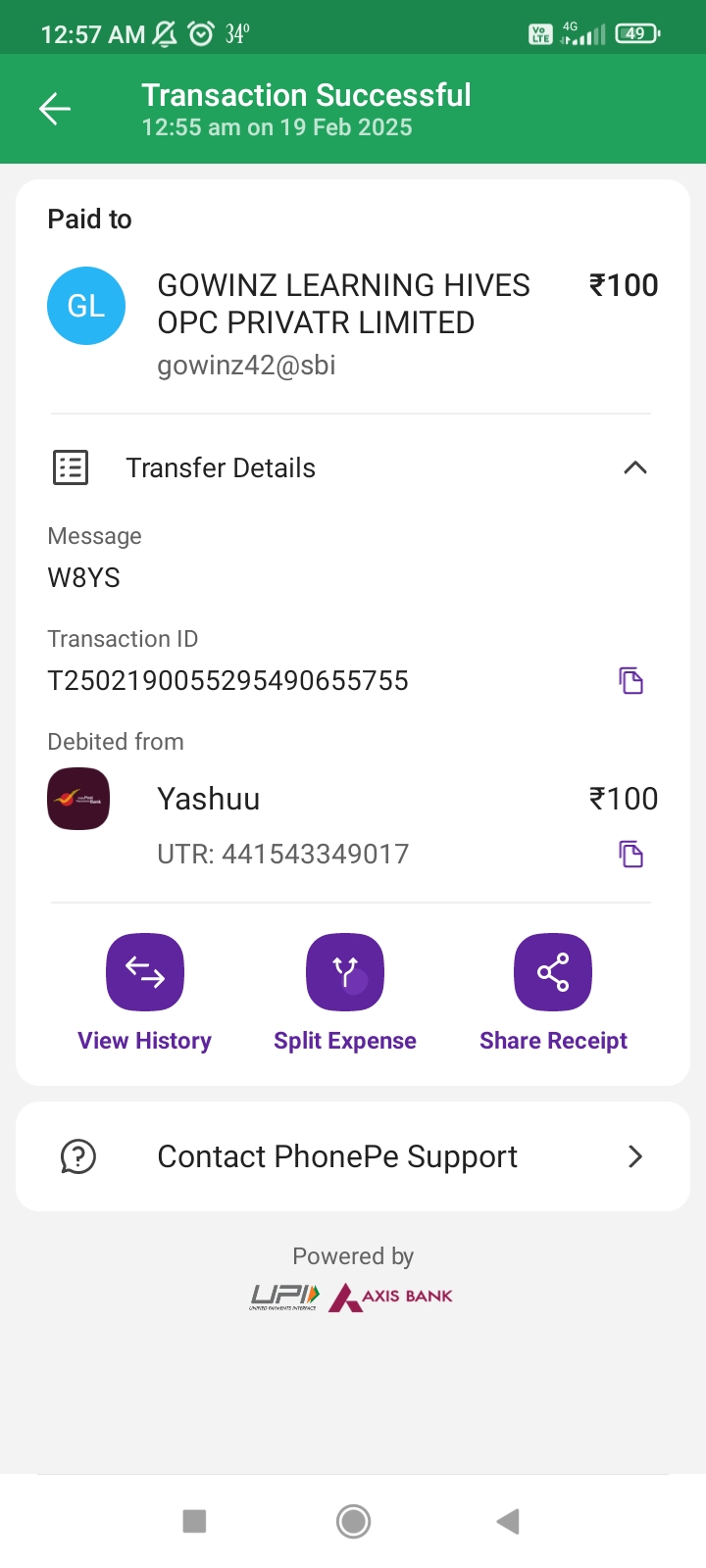Tap the system home button

[x=353, y=1521]
